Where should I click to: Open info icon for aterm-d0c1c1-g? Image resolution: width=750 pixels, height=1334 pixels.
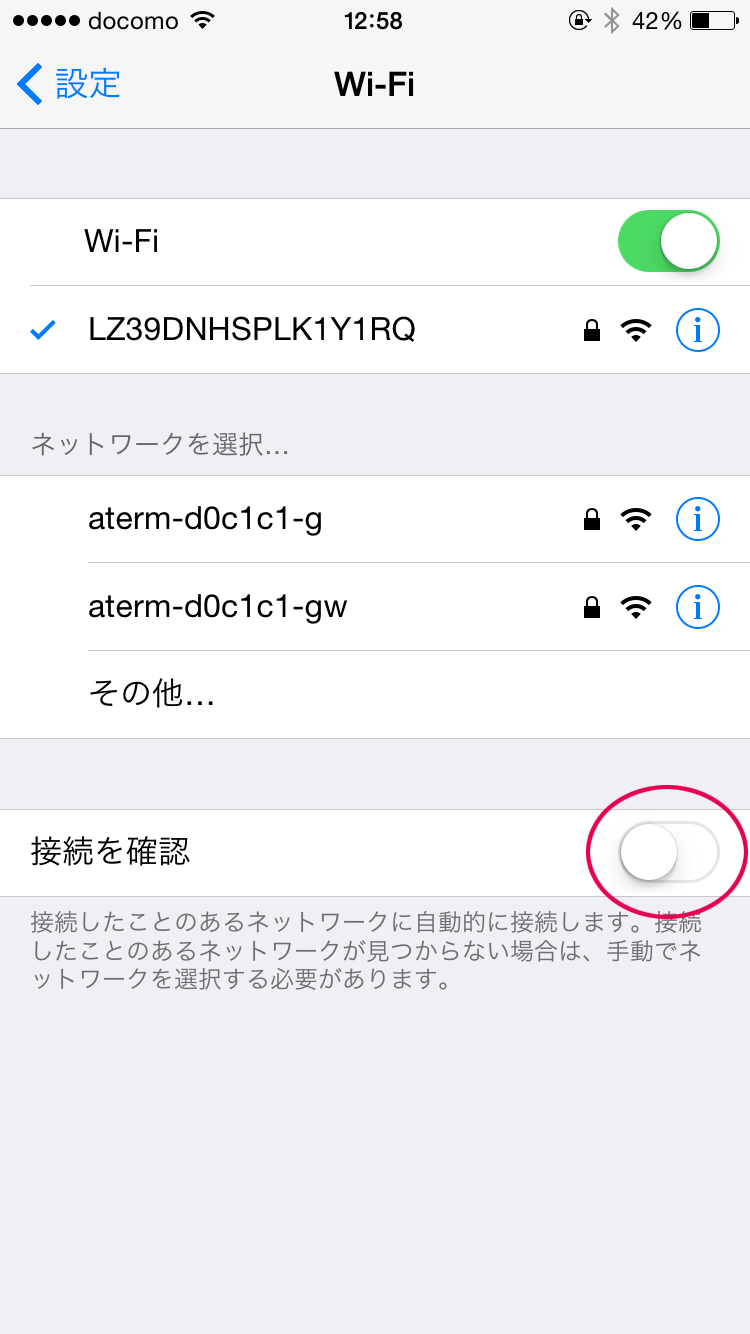click(x=698, y=519)
